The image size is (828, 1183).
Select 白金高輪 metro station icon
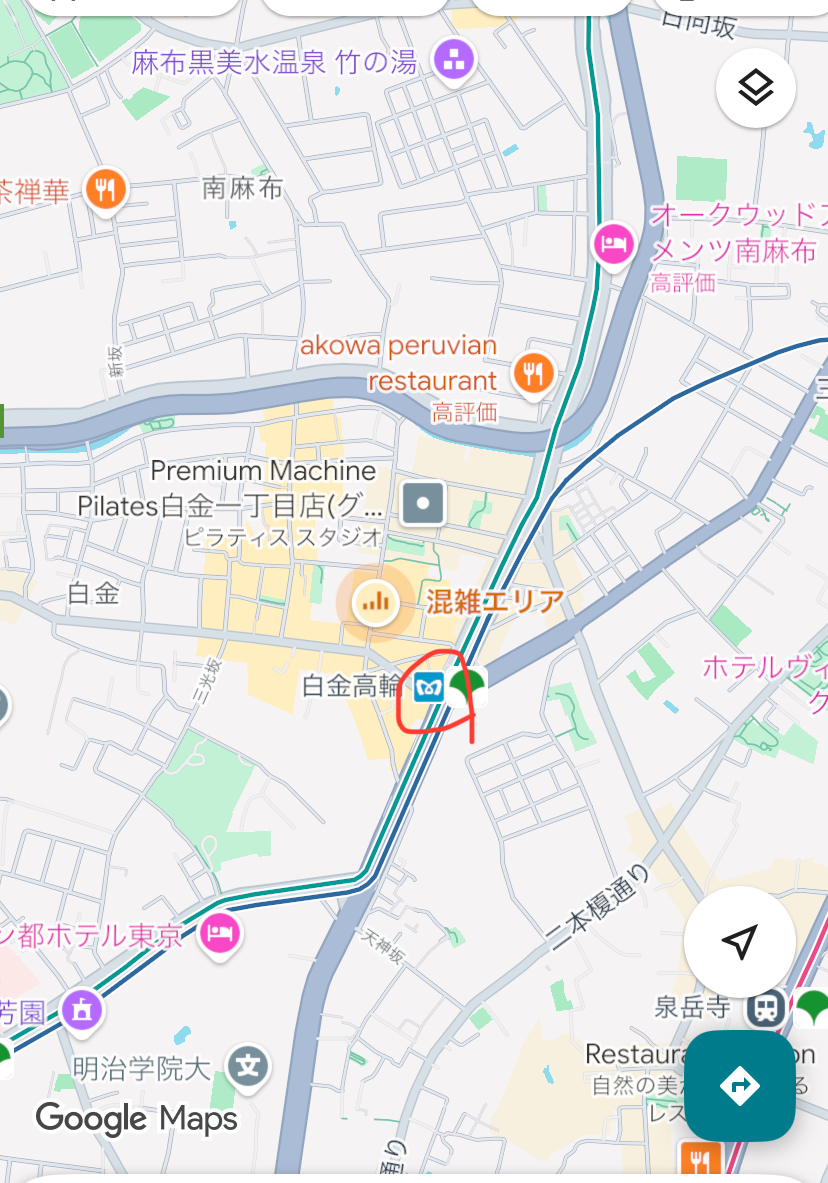tap(430, 686)
